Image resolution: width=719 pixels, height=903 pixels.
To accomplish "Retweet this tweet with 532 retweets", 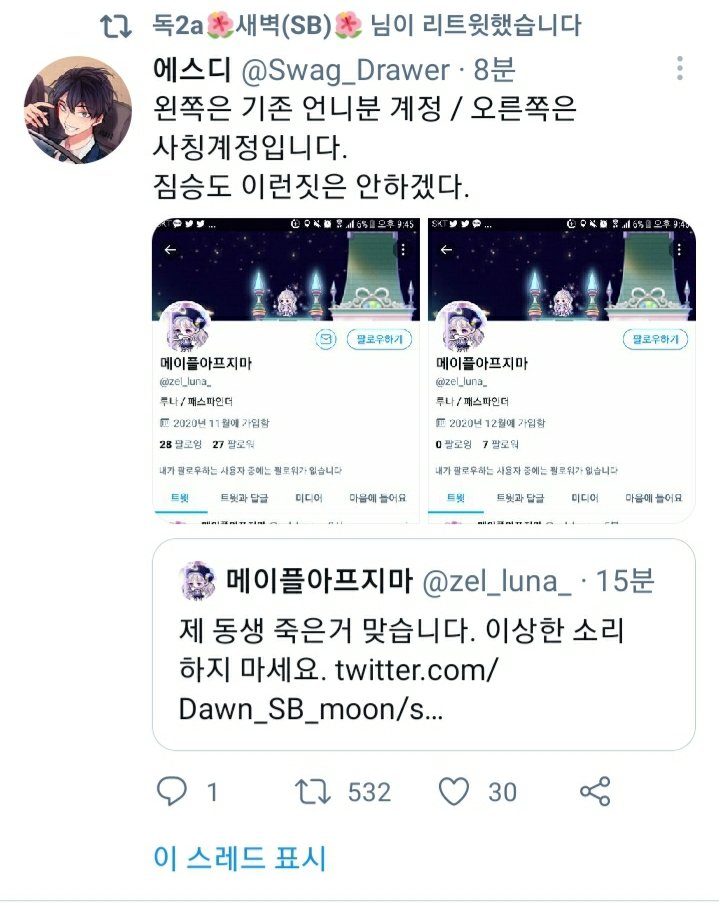I will coord(314,793).
